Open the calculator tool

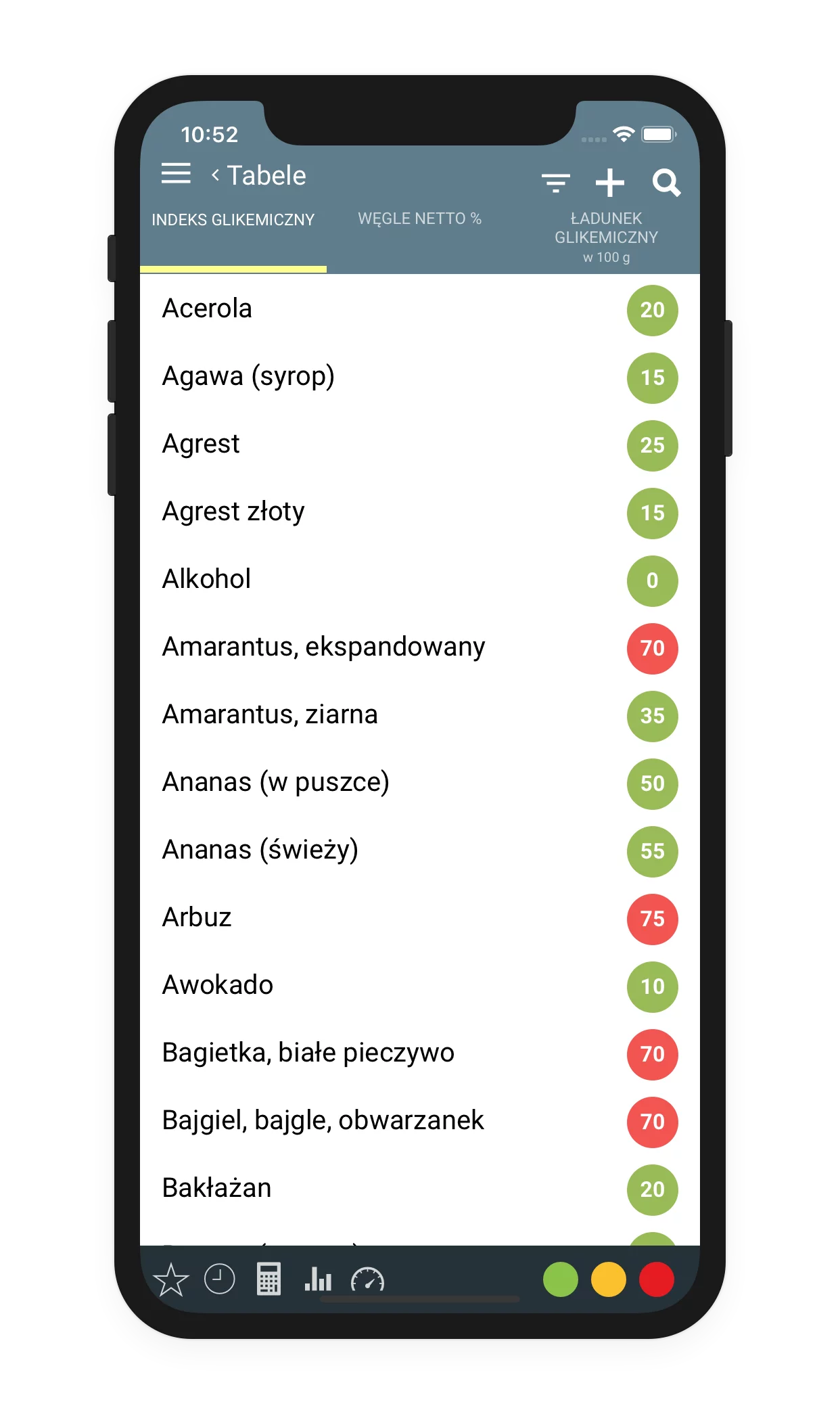tap(269, 1279)
